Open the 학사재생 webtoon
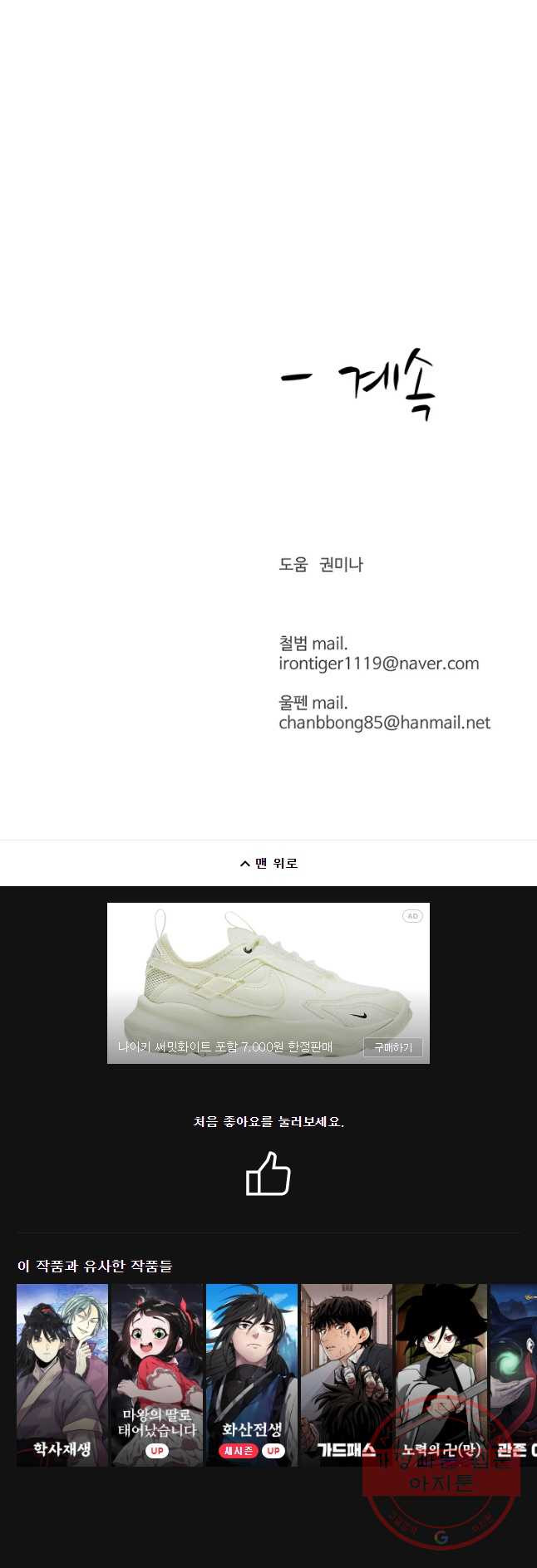Image resolution: width=537 pixels, height=1568 pixels. (62, 1374)
